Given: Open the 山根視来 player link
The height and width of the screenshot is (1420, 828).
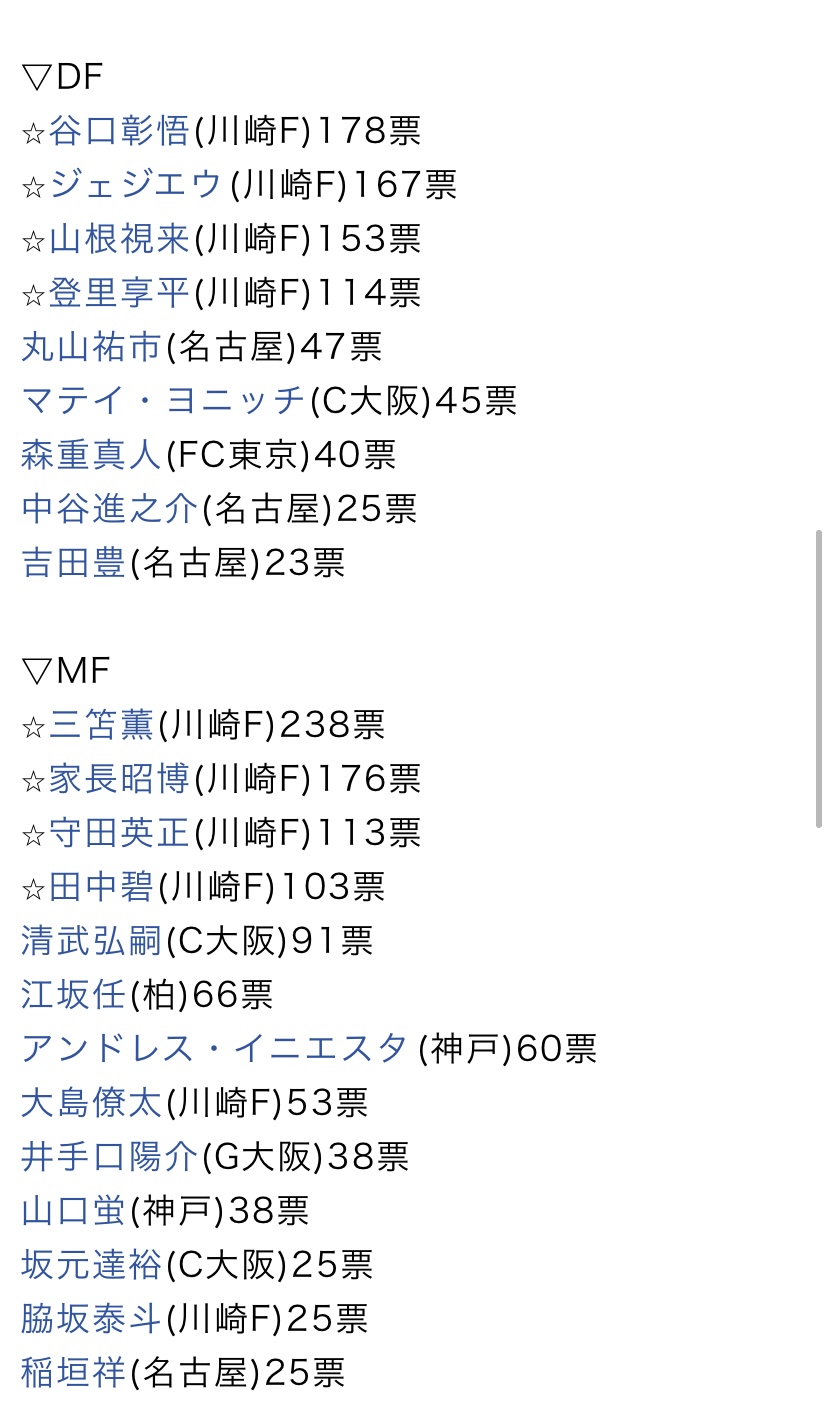Looking at the screenshot, I should point(119,239).
